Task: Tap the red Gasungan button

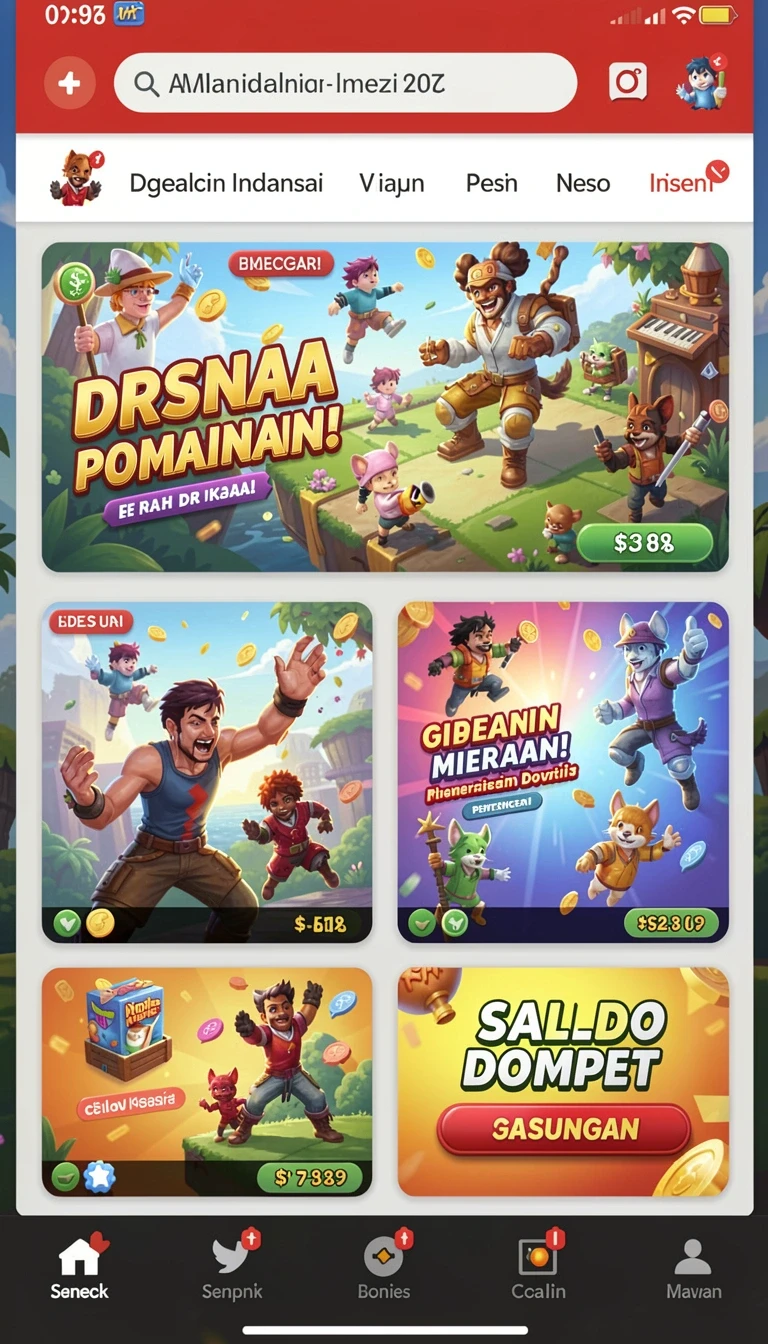Action: [x=564, y=1129]
